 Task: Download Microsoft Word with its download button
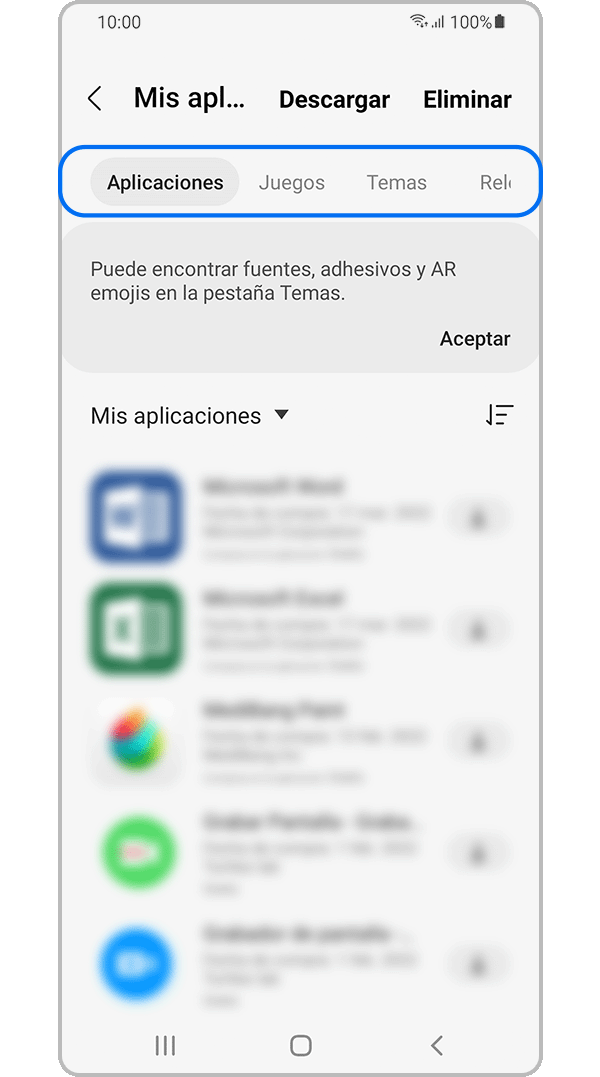pyautogui.click(x=478, y=518)
